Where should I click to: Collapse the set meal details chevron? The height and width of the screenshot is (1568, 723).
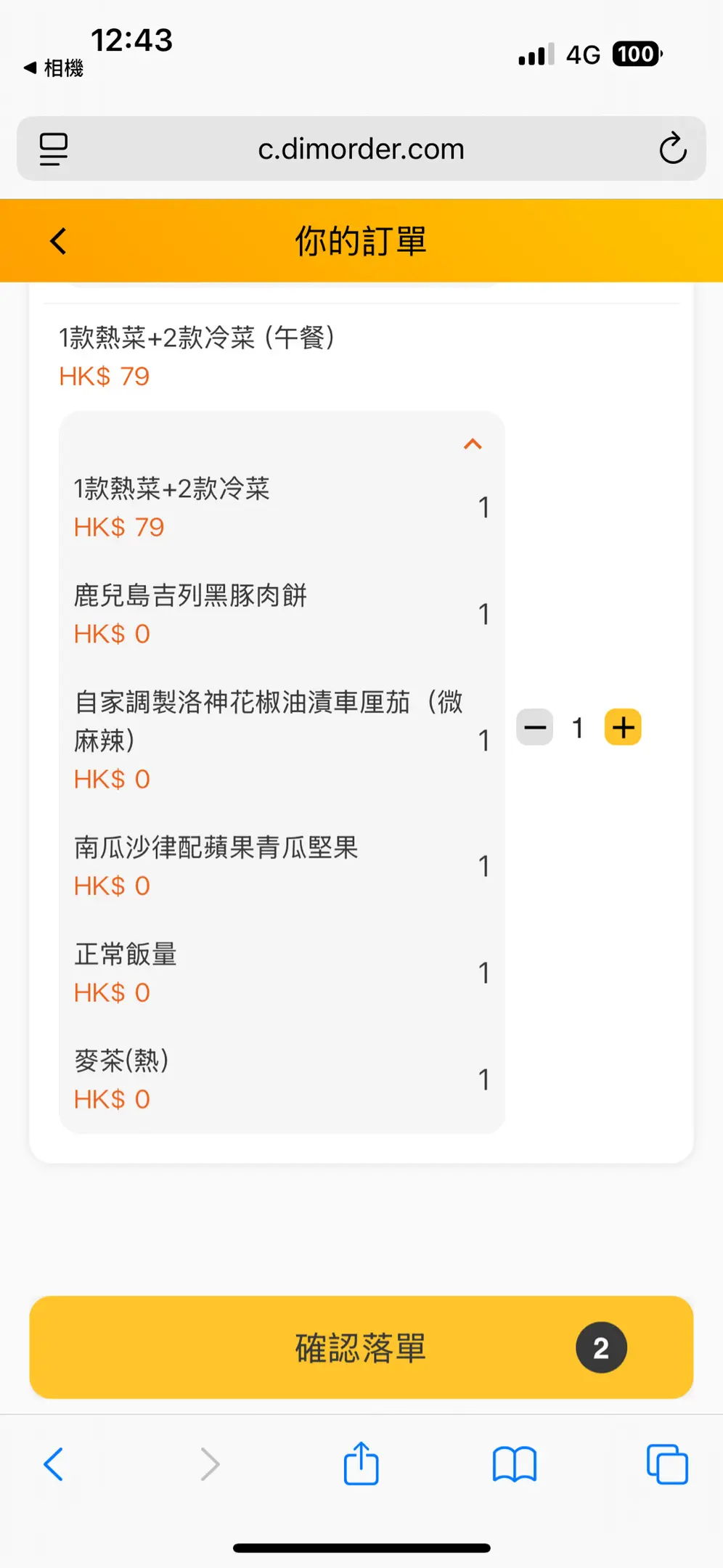pyautogui.click(x=473, y=444)
